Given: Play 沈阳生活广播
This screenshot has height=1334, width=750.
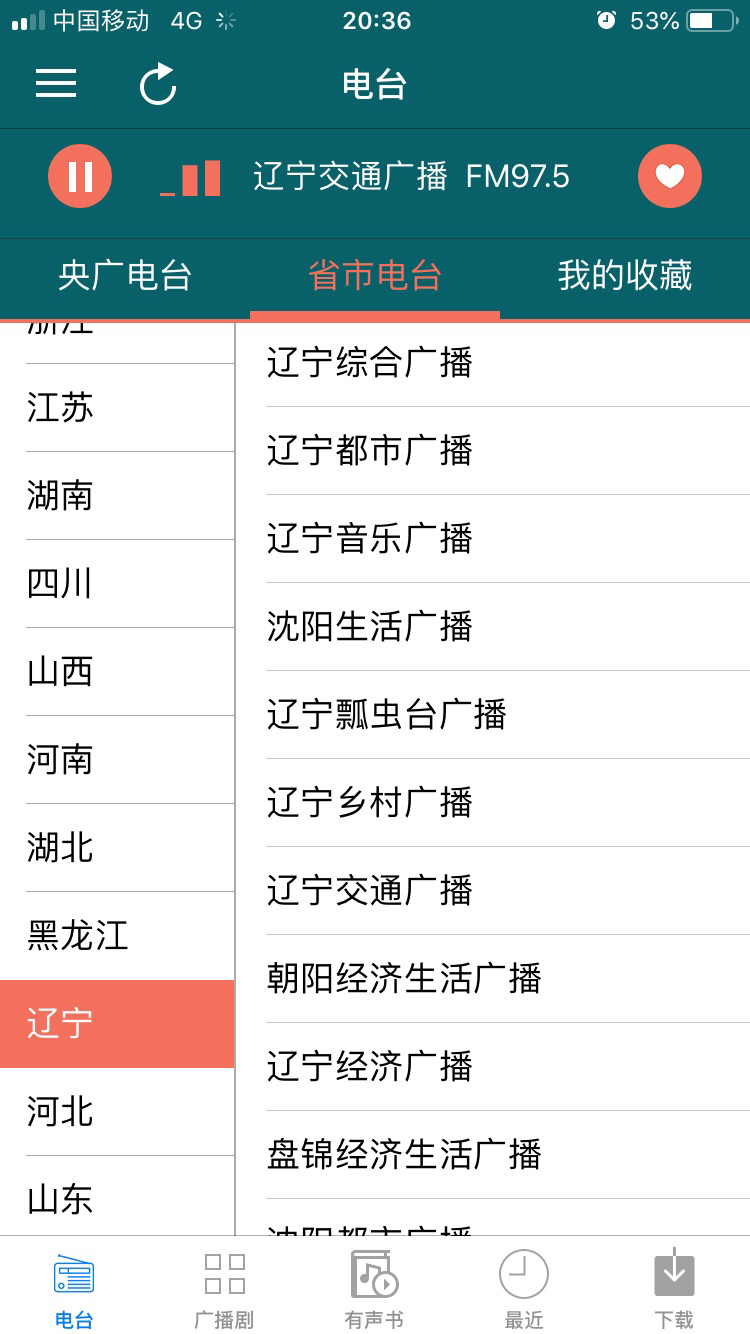Looking at the screenshot, I should [493, 627].
